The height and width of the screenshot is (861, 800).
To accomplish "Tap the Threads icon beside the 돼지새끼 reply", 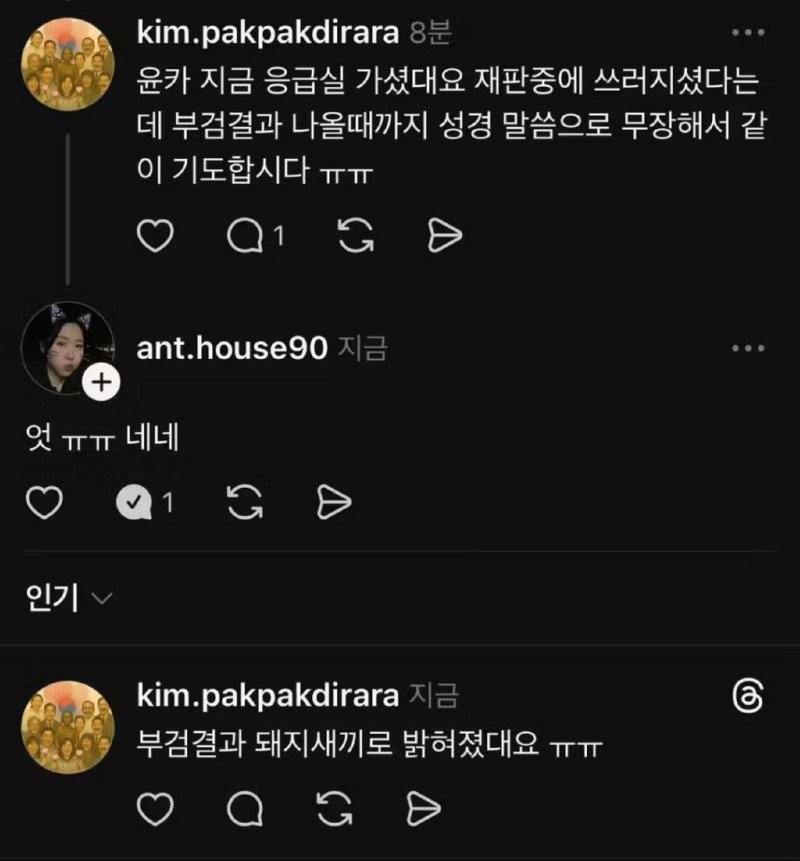I will pyautogui.click(x=747, y=697).
